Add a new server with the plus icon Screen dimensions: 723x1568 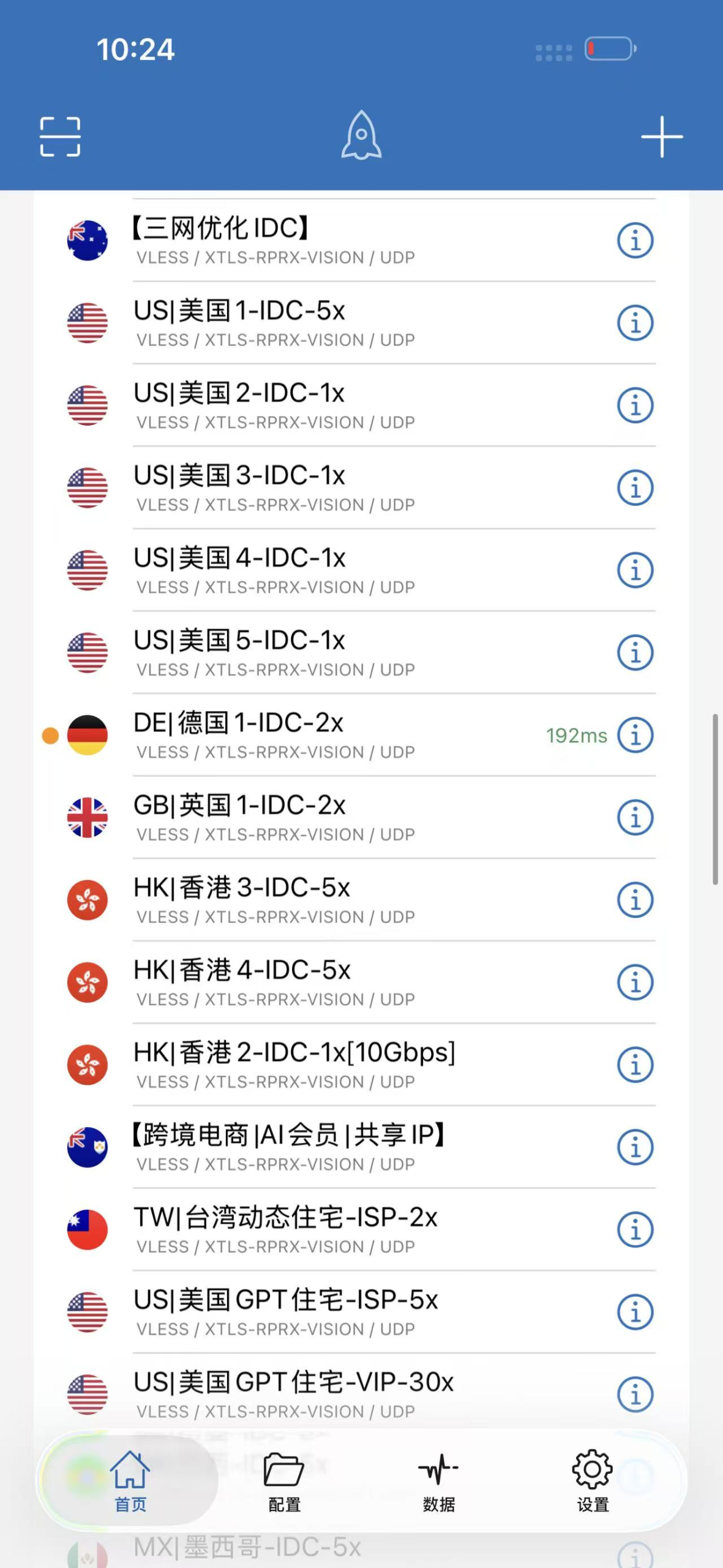(x=661, y=137)
